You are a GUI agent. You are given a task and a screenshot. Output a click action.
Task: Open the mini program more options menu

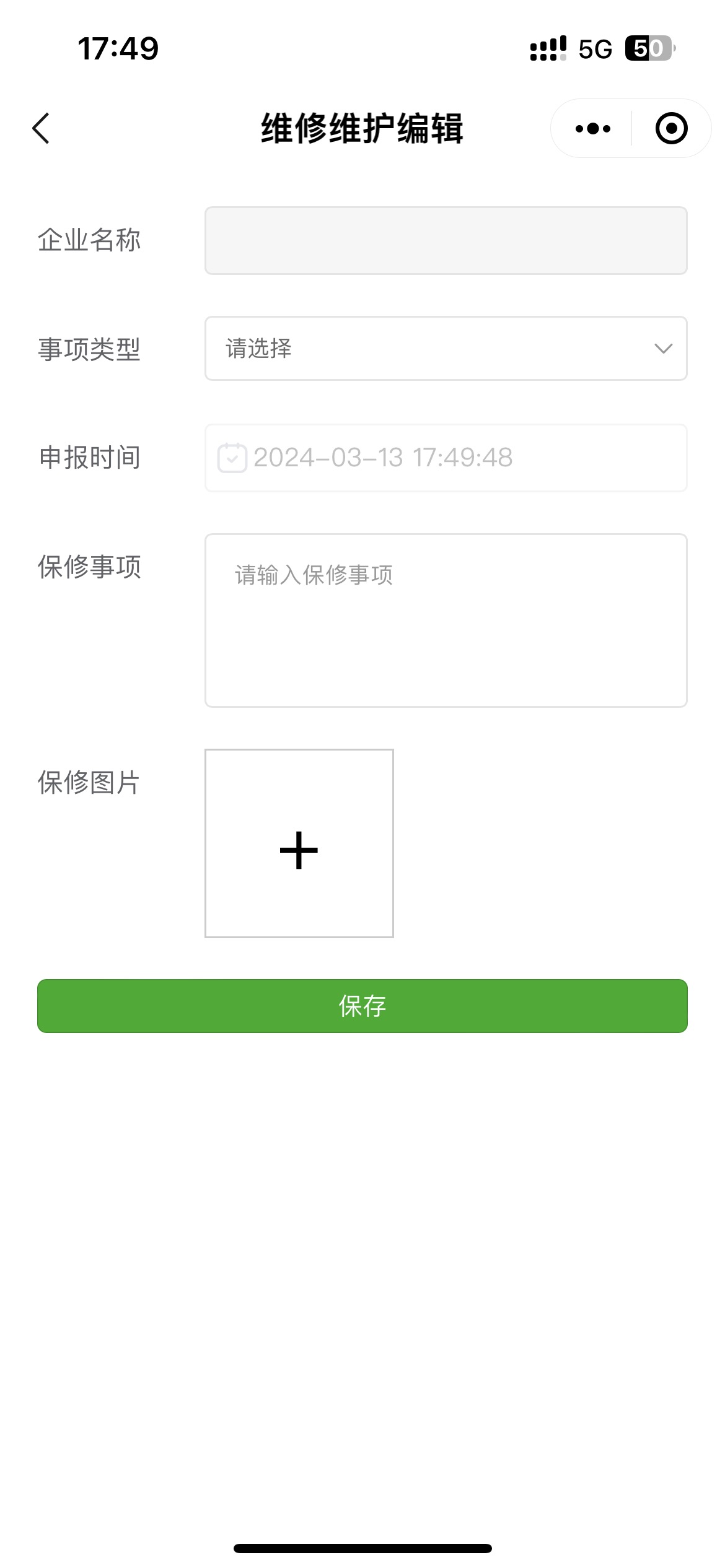[x=592, y=129]
